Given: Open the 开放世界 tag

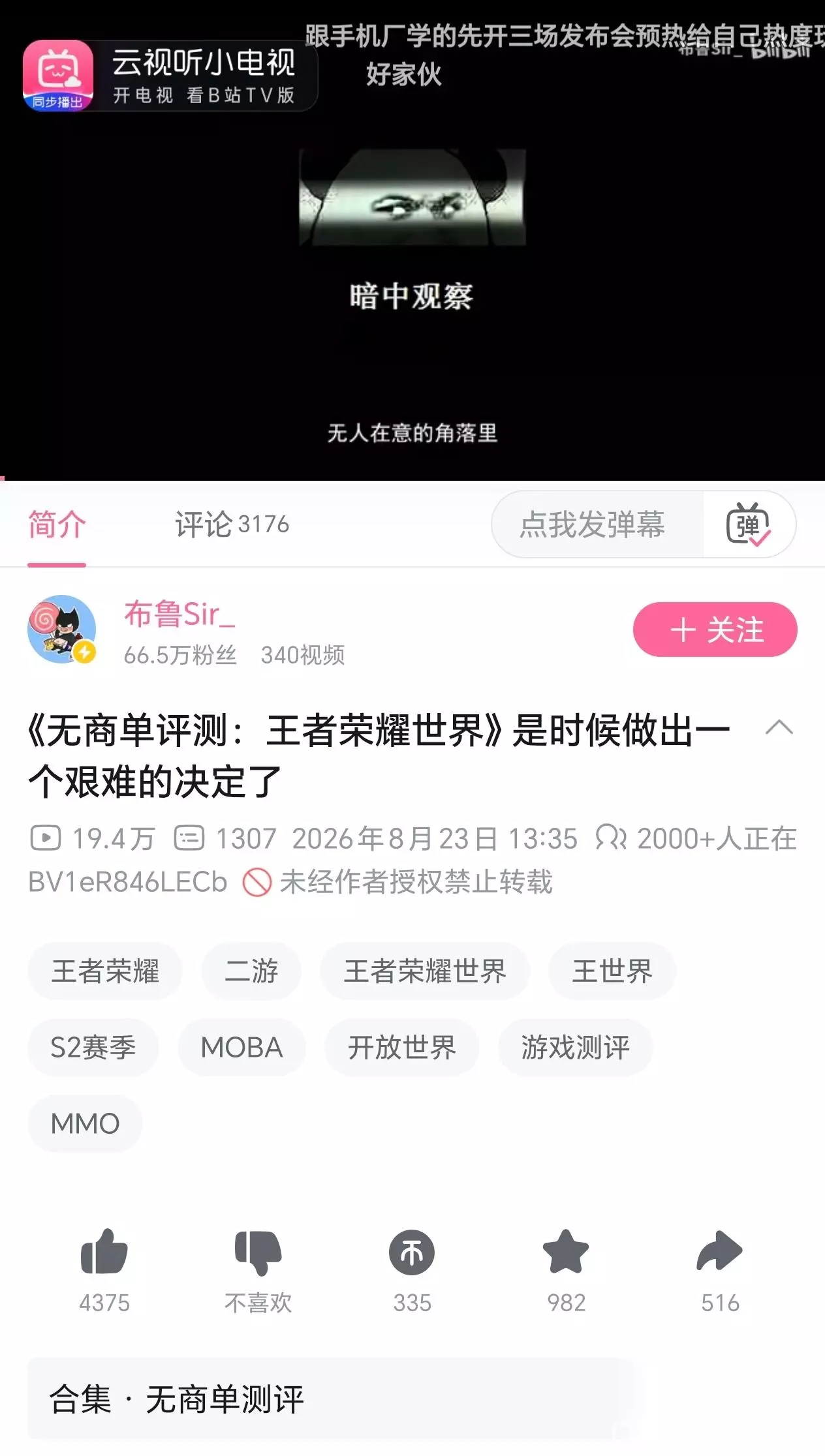Looking at the screenshot, I should pyautogui.click(x=401, y=1048).
